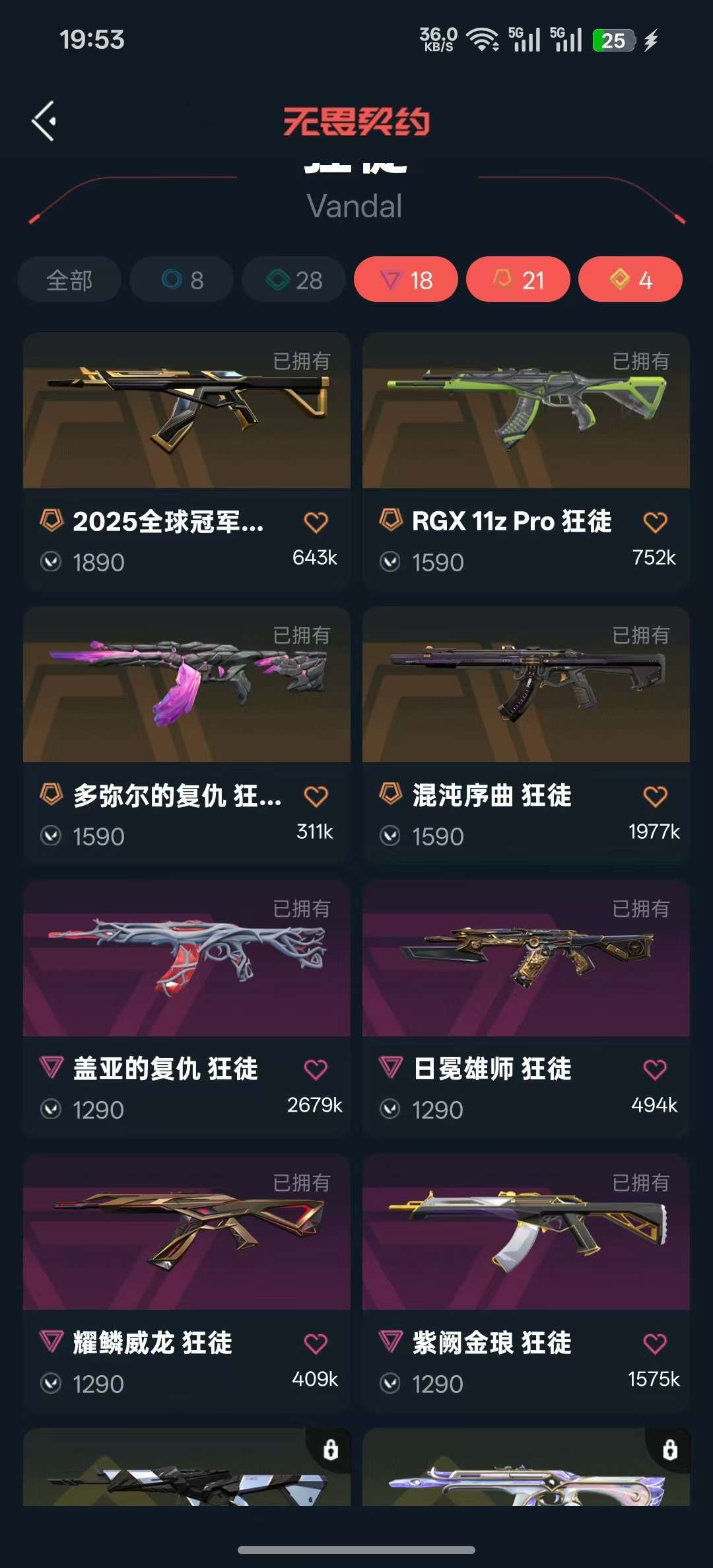Select the gold rarity filter showing 4

(630, 279)
